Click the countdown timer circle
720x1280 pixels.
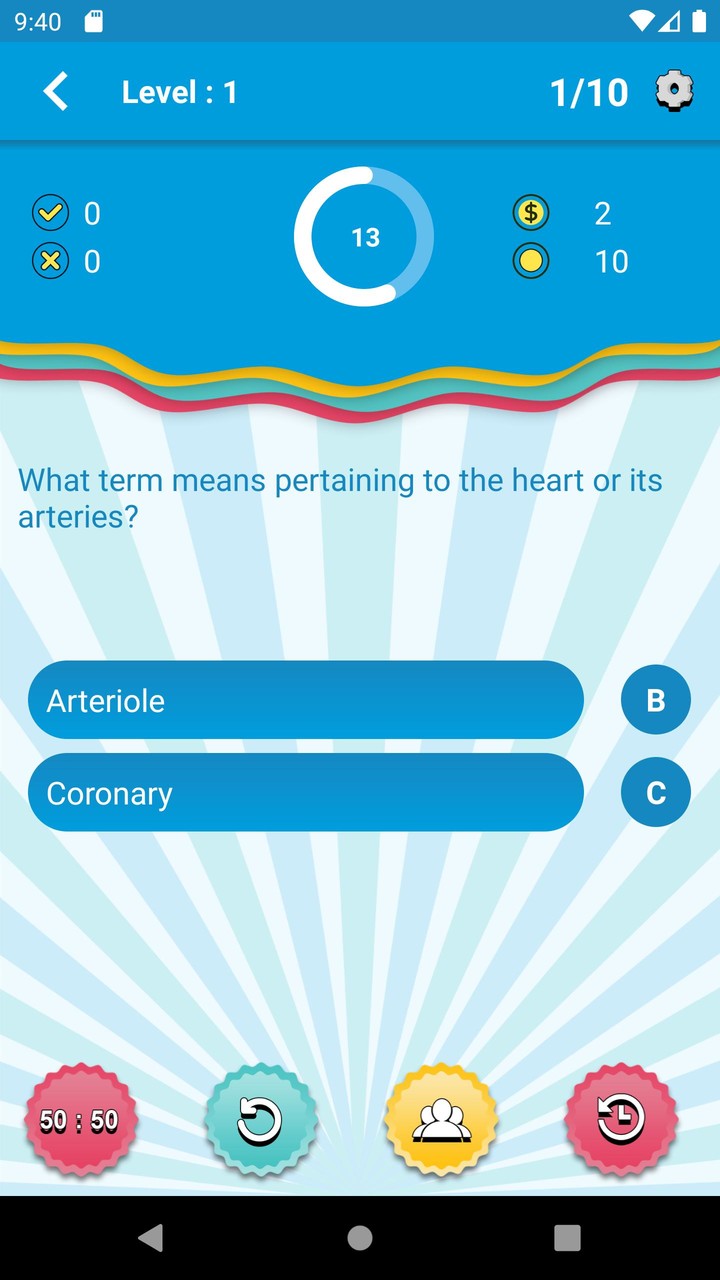[364, 237]
